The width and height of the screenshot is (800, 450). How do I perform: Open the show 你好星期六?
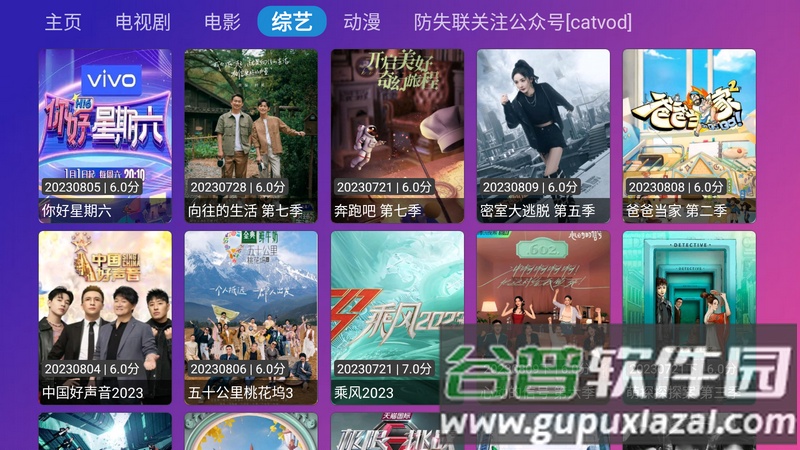click(x=105, y=135)
